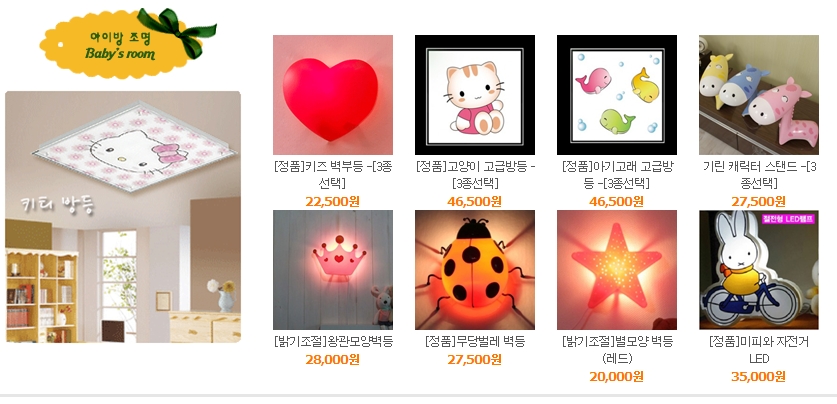
Task: Open the 왕관모양벽등 crown lamp
Action: click(x=333, y=270)
